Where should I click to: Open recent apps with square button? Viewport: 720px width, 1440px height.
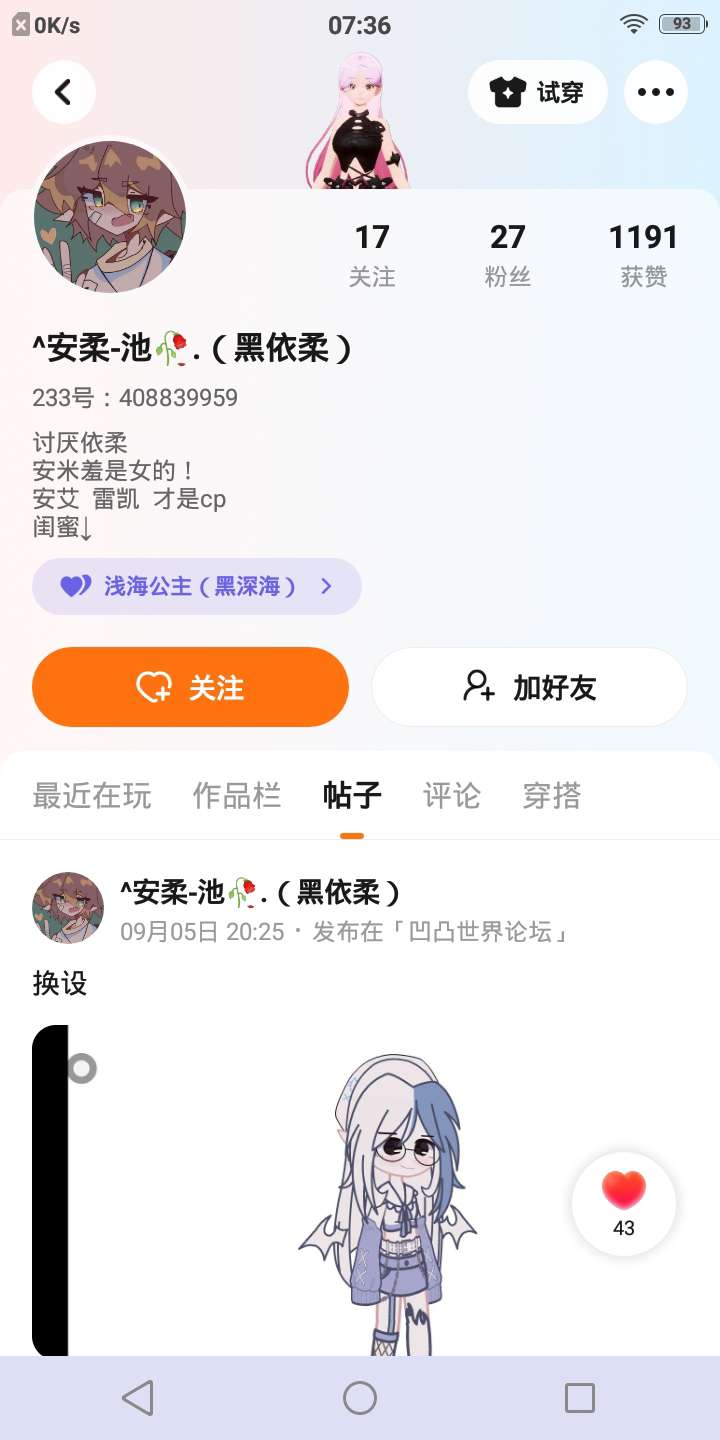(580, 1398)
